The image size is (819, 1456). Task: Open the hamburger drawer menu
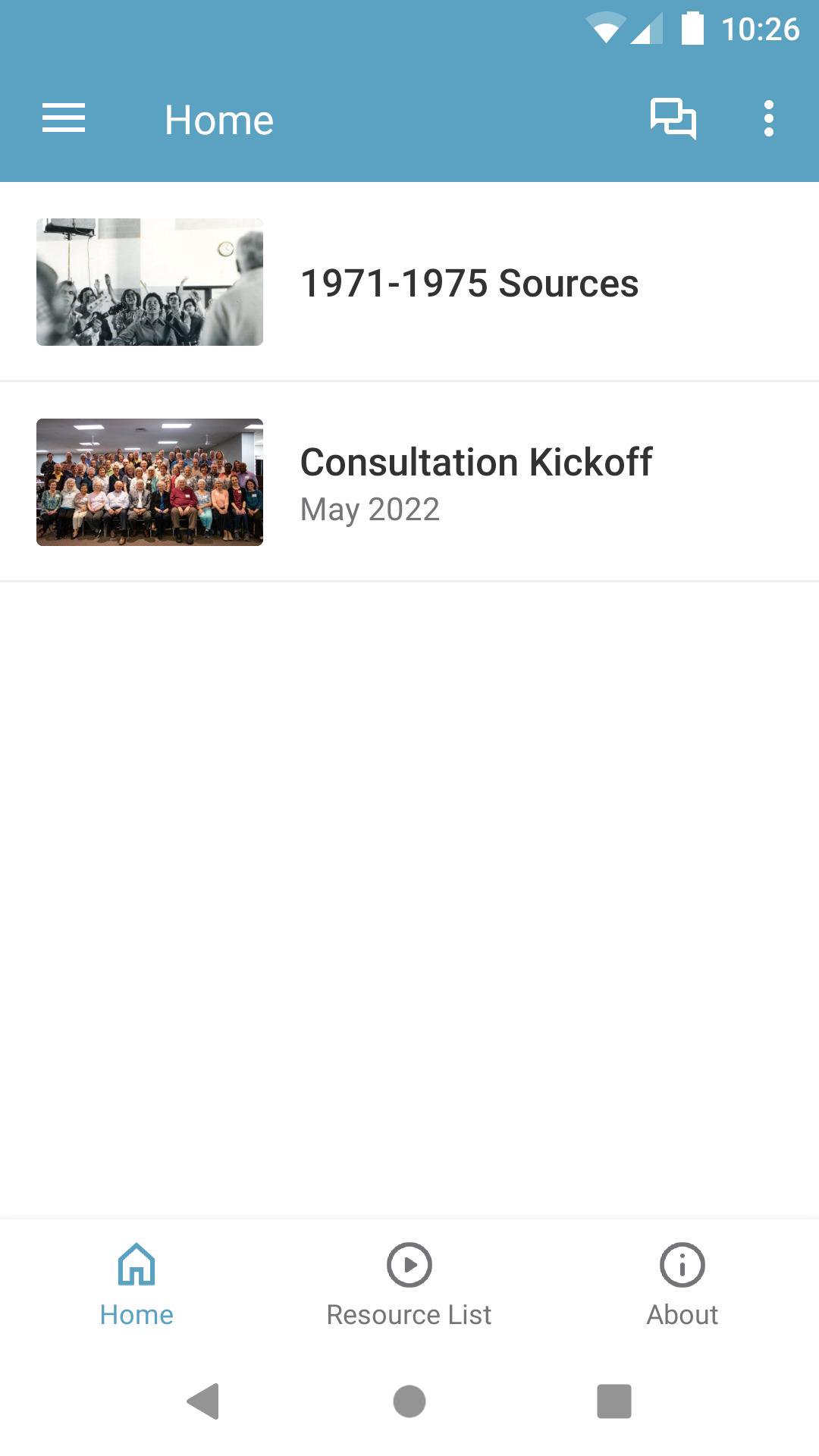64,118
